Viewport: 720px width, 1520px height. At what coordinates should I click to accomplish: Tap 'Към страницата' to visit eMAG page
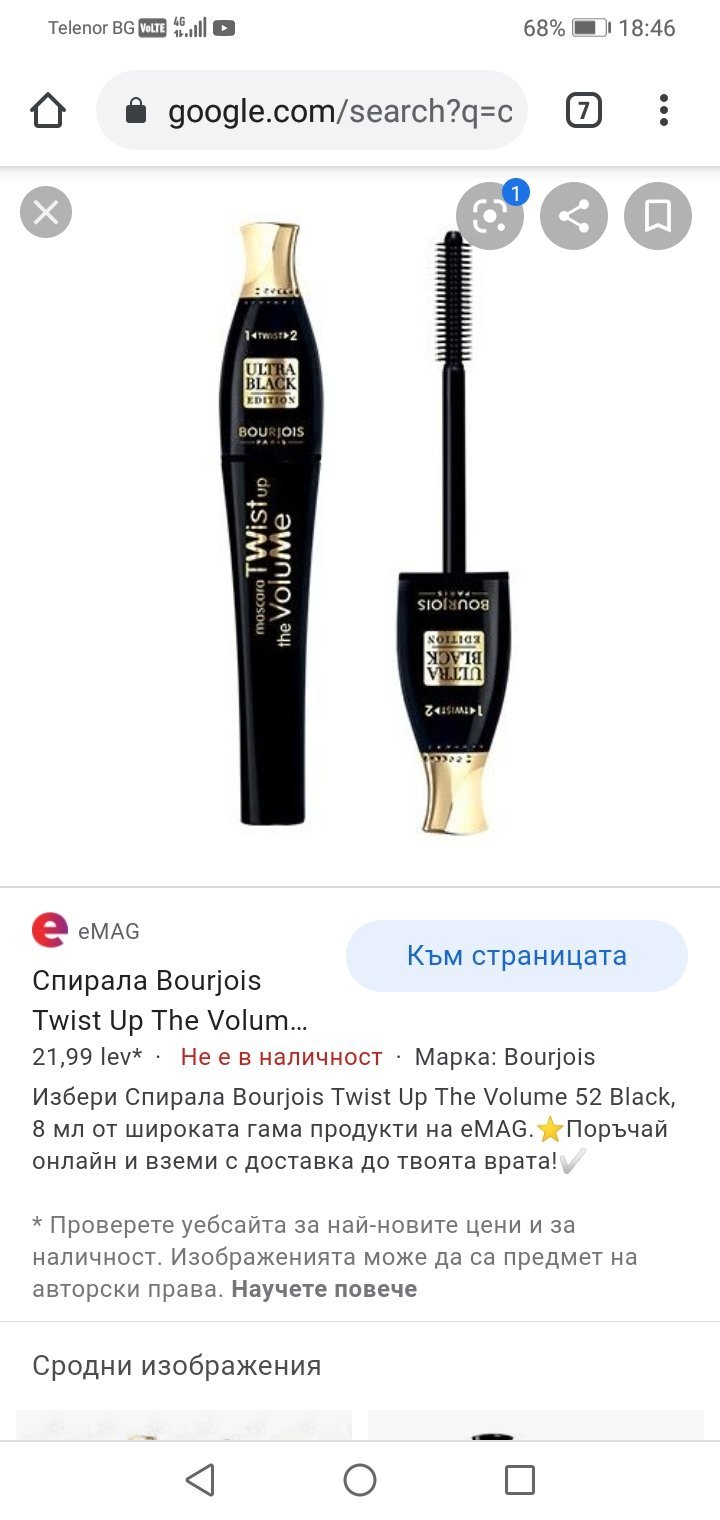point(516,955)
